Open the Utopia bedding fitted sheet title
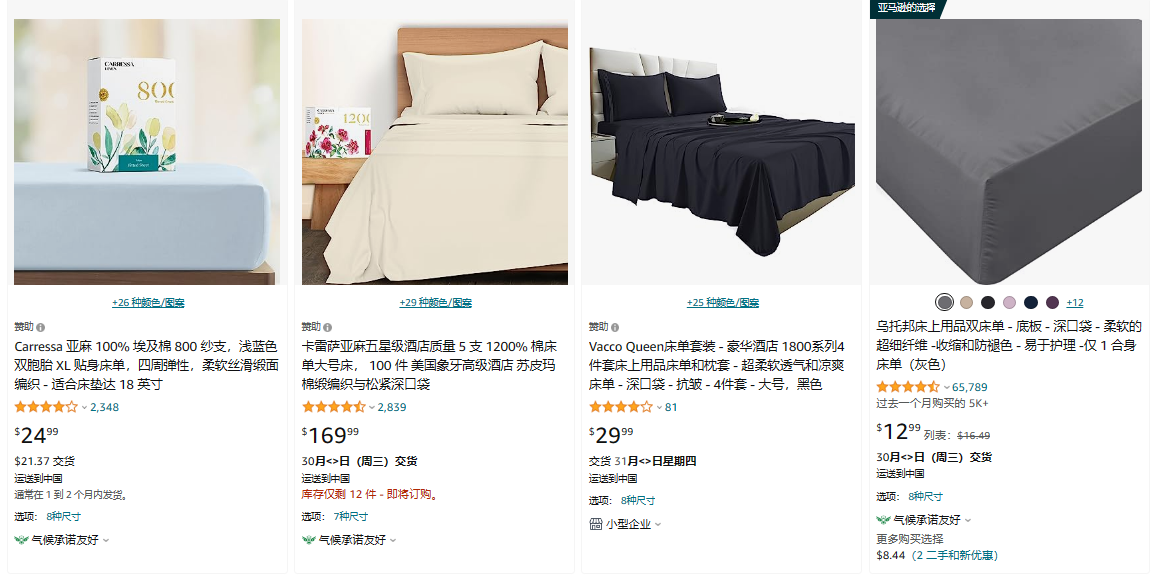Viewport: 1153px width, 578px height. tap(1008, 345)
